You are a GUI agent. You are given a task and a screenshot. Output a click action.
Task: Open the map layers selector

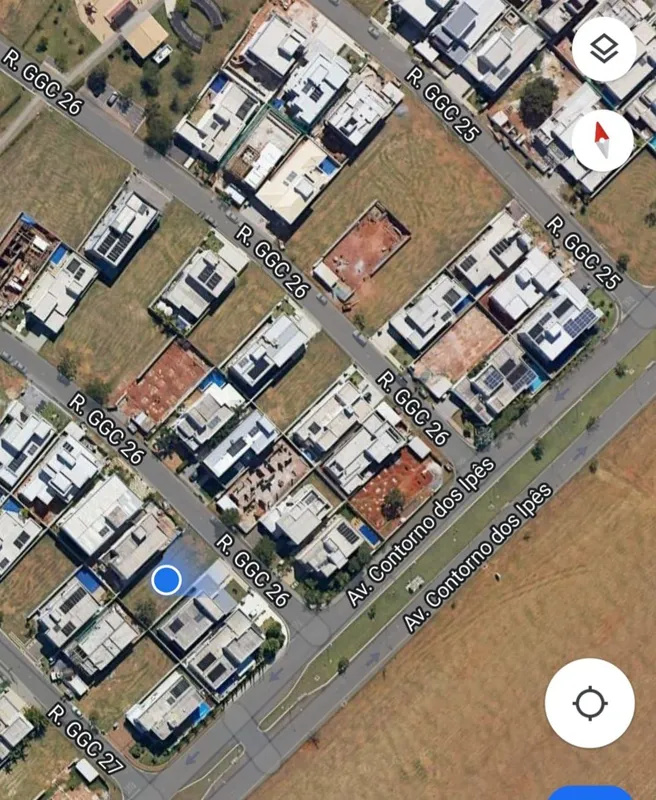pyautogui.click(x=604, y=49)
